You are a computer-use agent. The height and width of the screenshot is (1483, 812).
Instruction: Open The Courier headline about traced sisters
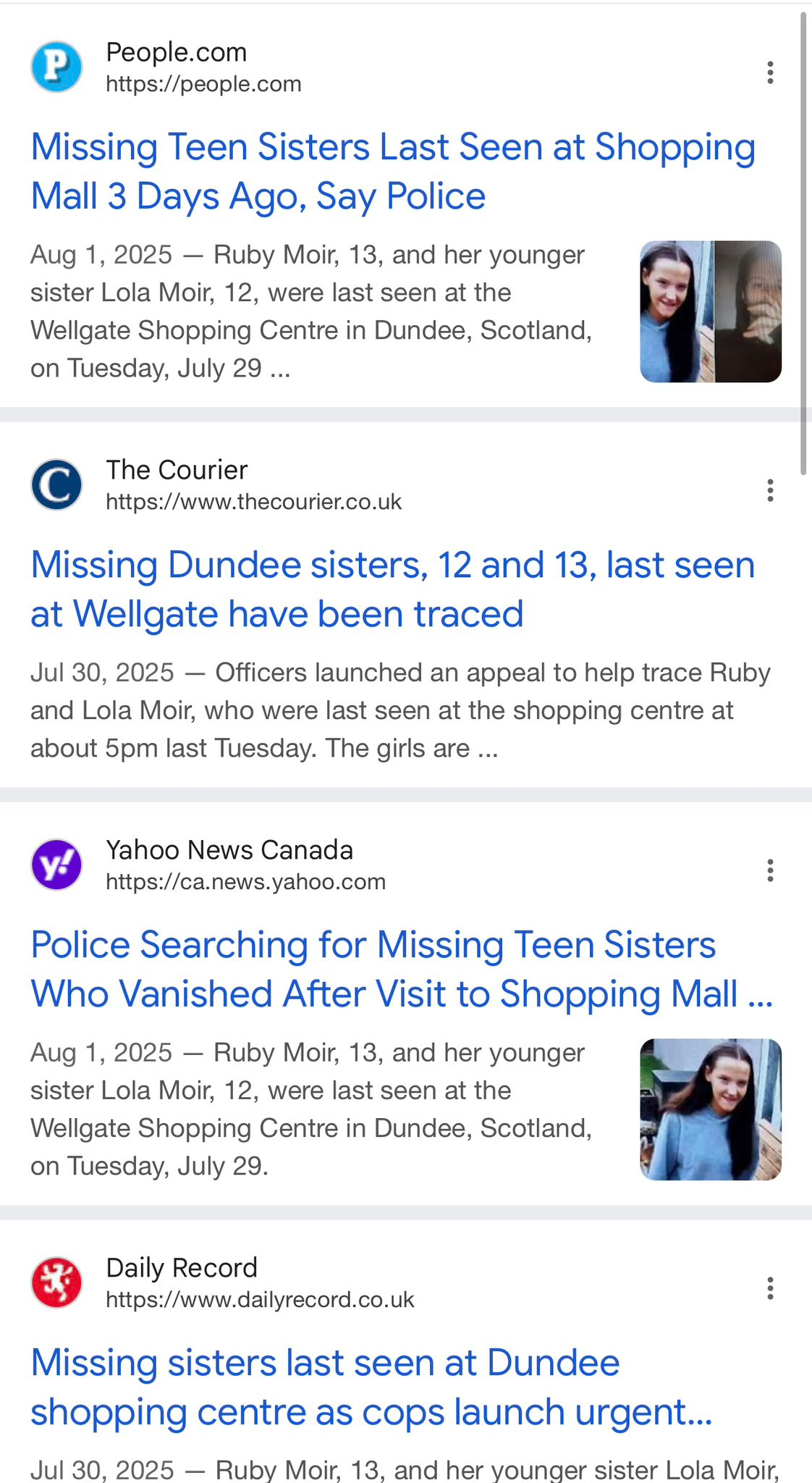pyautogui.click(x=393, y=589)
